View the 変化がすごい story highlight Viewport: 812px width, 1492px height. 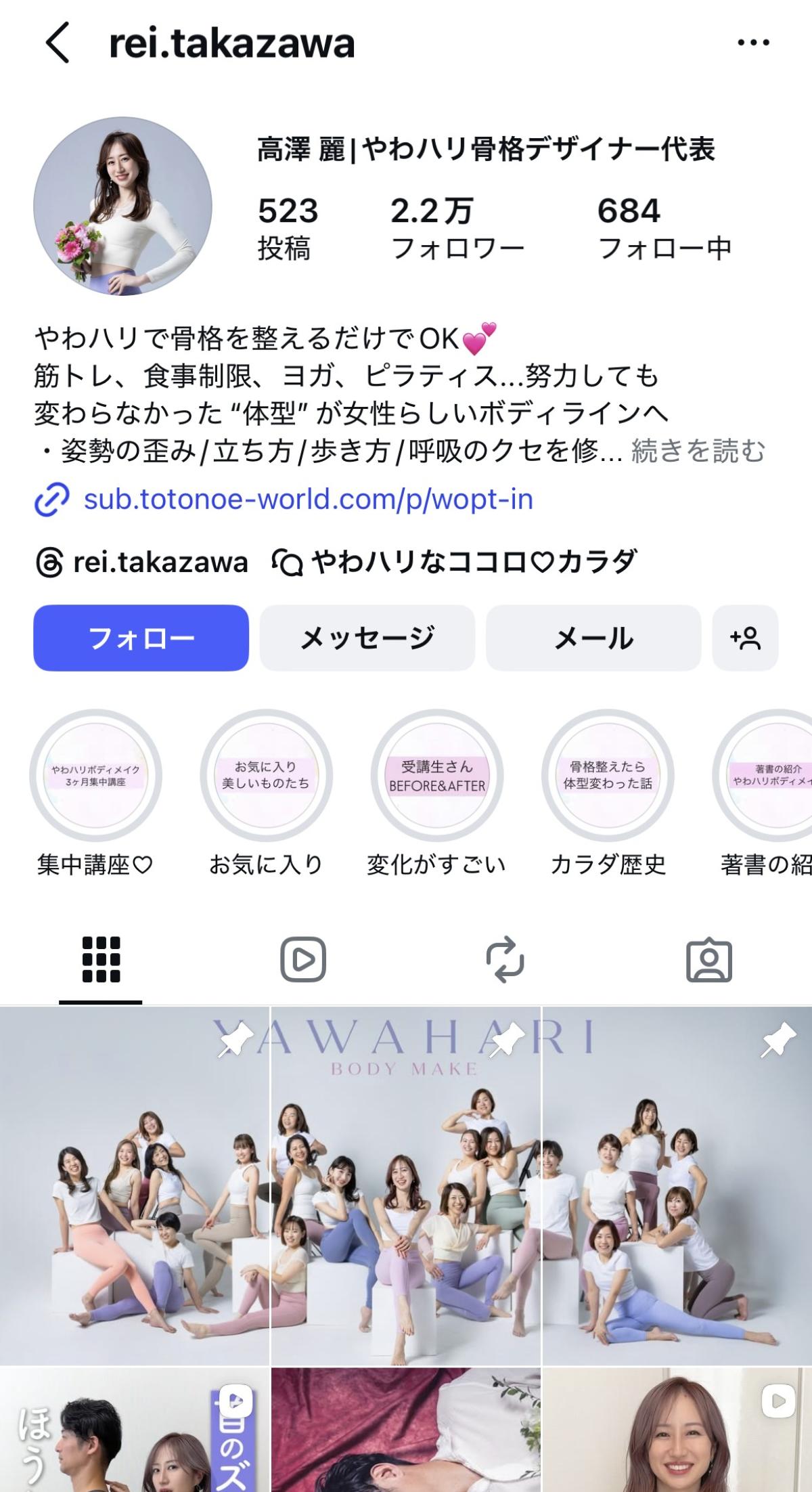coord(436,775)
